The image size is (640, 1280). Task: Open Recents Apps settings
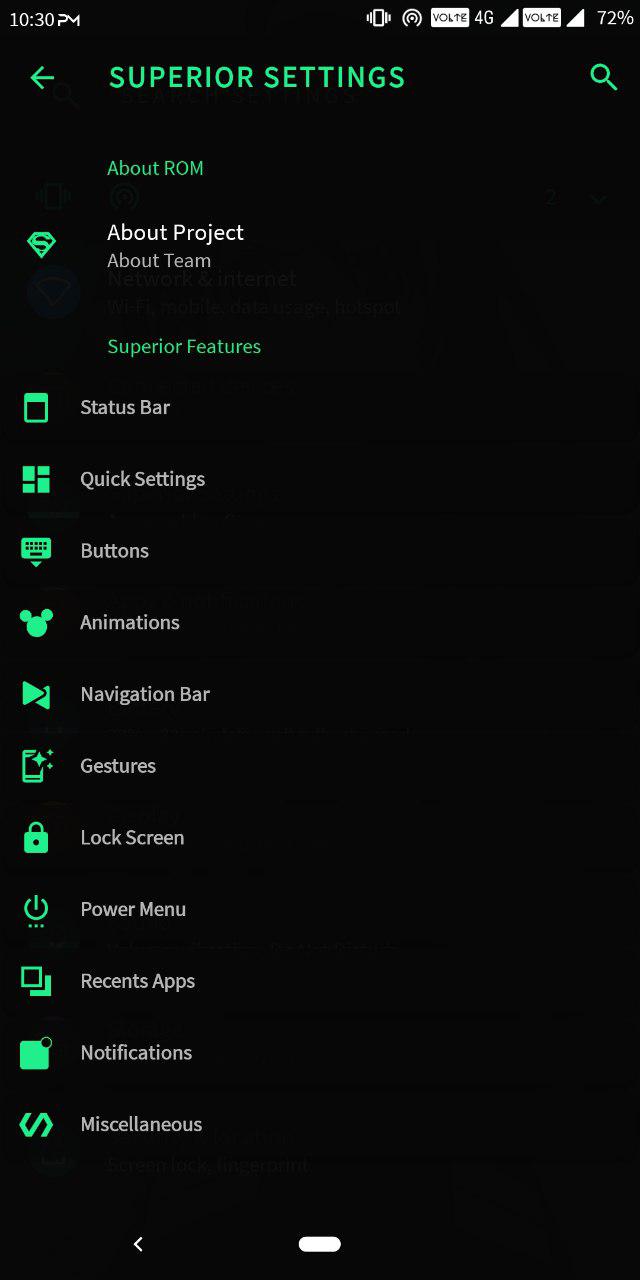137,981
